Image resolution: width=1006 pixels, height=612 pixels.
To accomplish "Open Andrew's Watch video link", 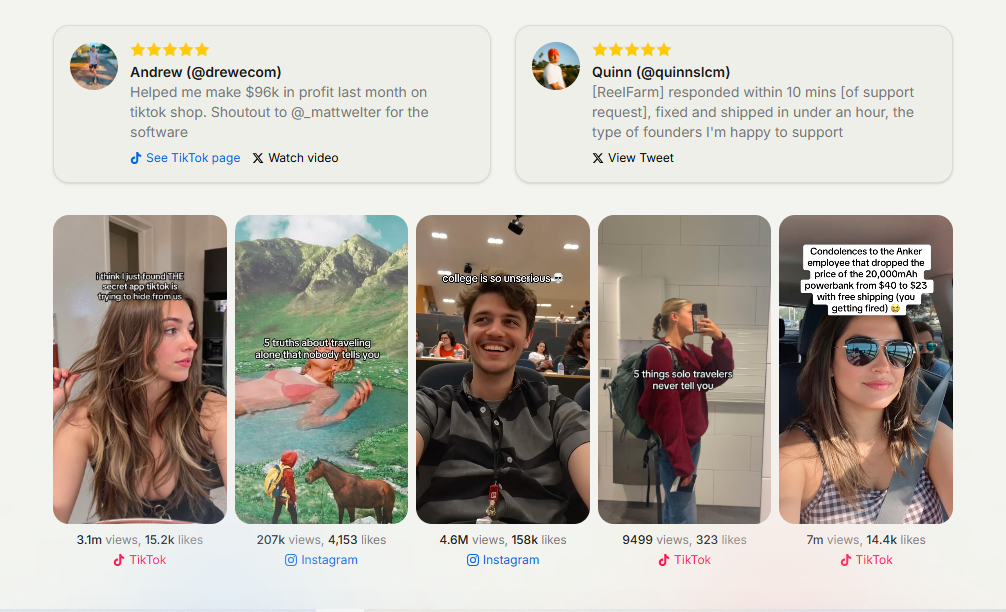I will coord(296,158).
